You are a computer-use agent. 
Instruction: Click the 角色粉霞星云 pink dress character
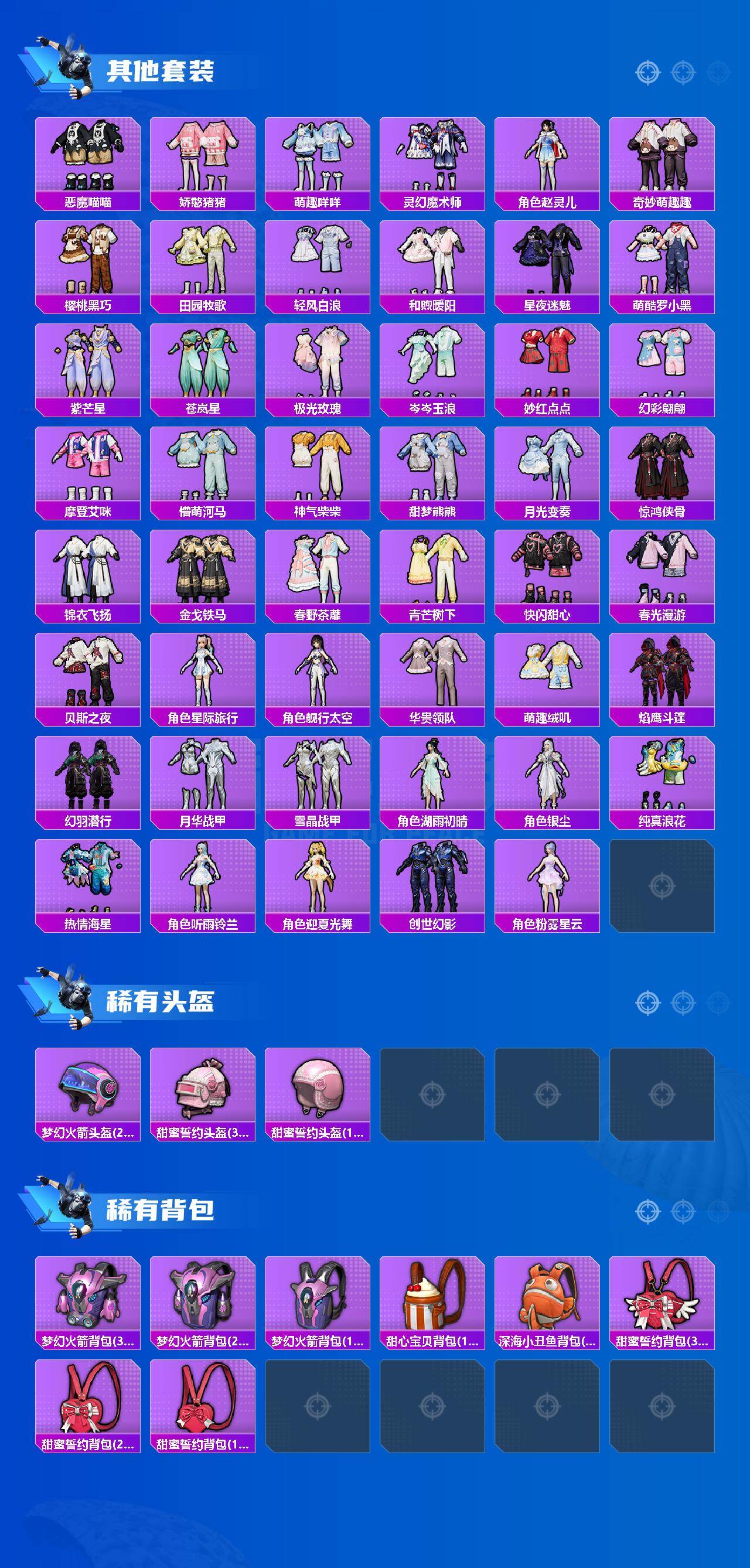coord(547,882)
